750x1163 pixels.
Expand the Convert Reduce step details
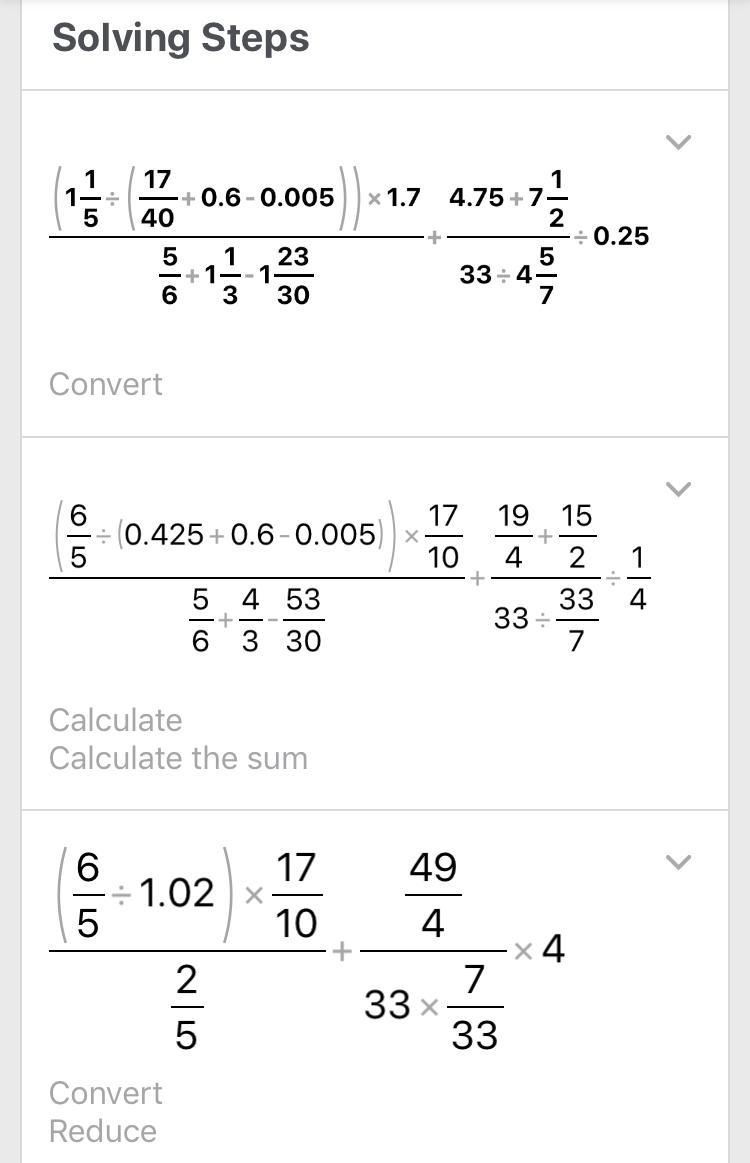tap(679, 862)
